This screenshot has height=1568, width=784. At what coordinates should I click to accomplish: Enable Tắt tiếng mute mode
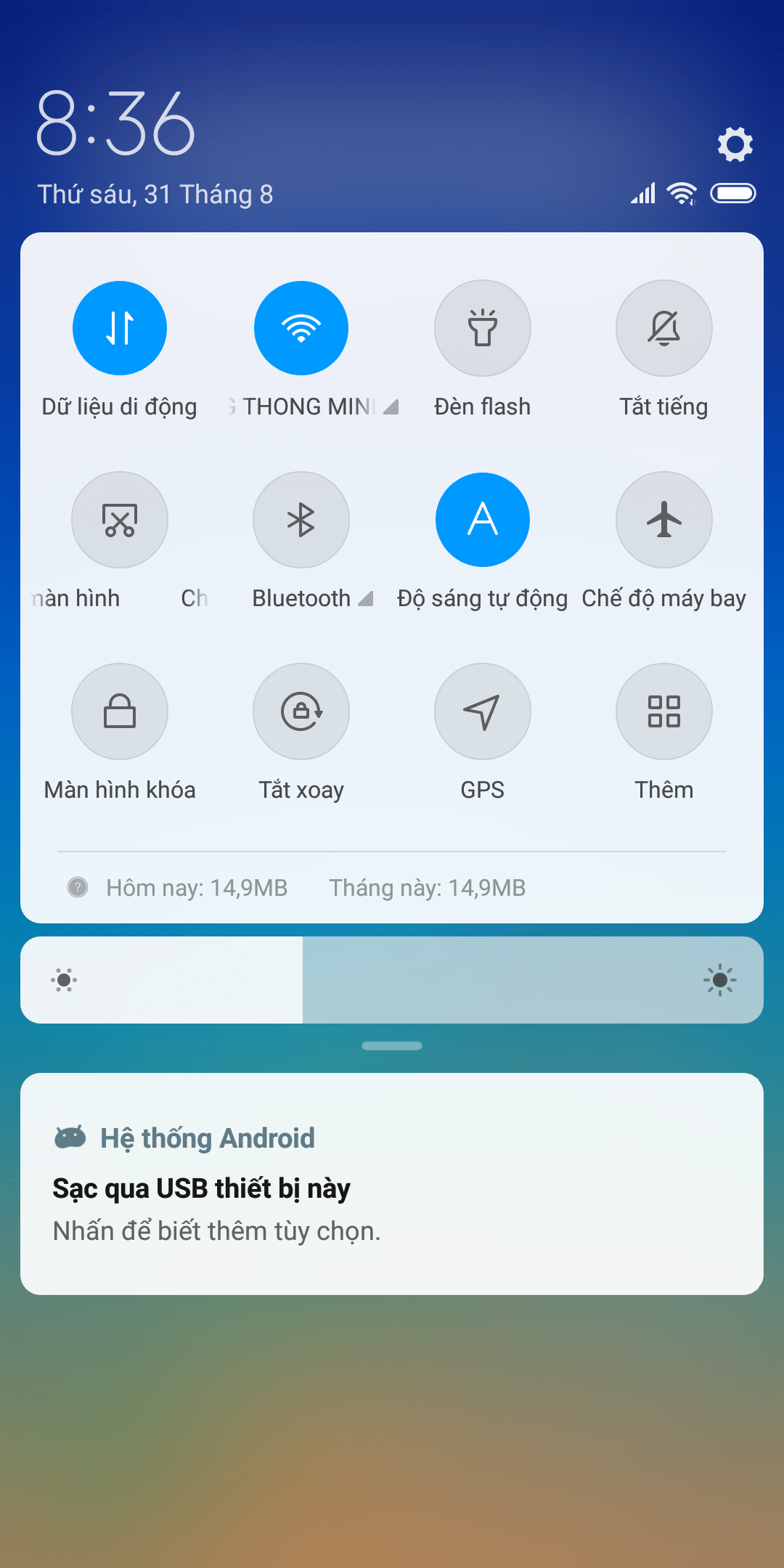point(664,328)
